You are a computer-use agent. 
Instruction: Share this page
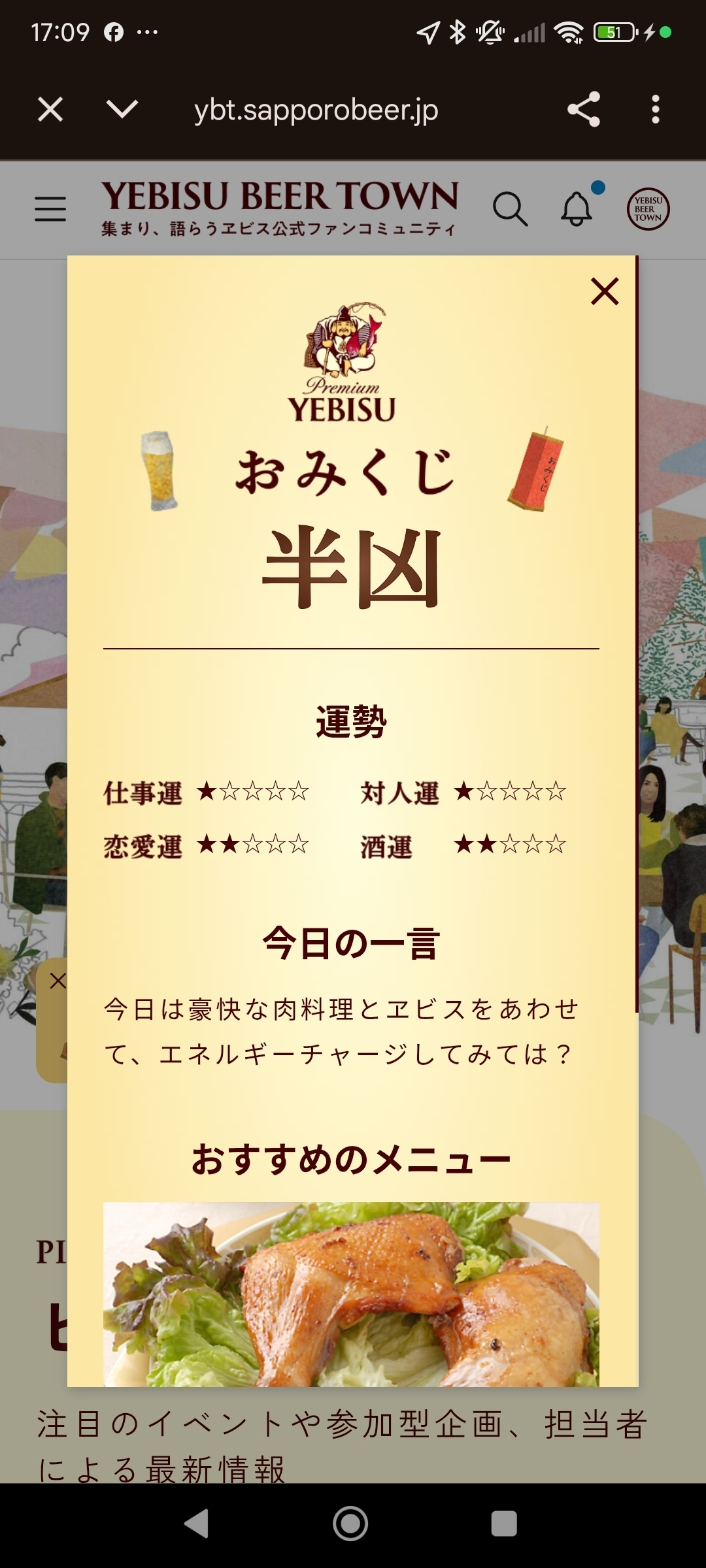tap(584, 110)
